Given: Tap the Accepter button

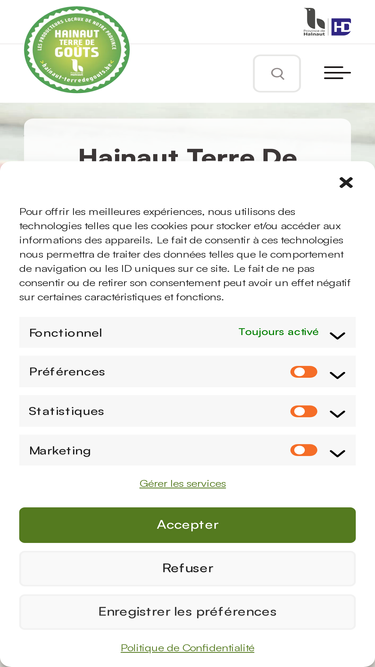Looking at the screenshot, I should (188, 525).
